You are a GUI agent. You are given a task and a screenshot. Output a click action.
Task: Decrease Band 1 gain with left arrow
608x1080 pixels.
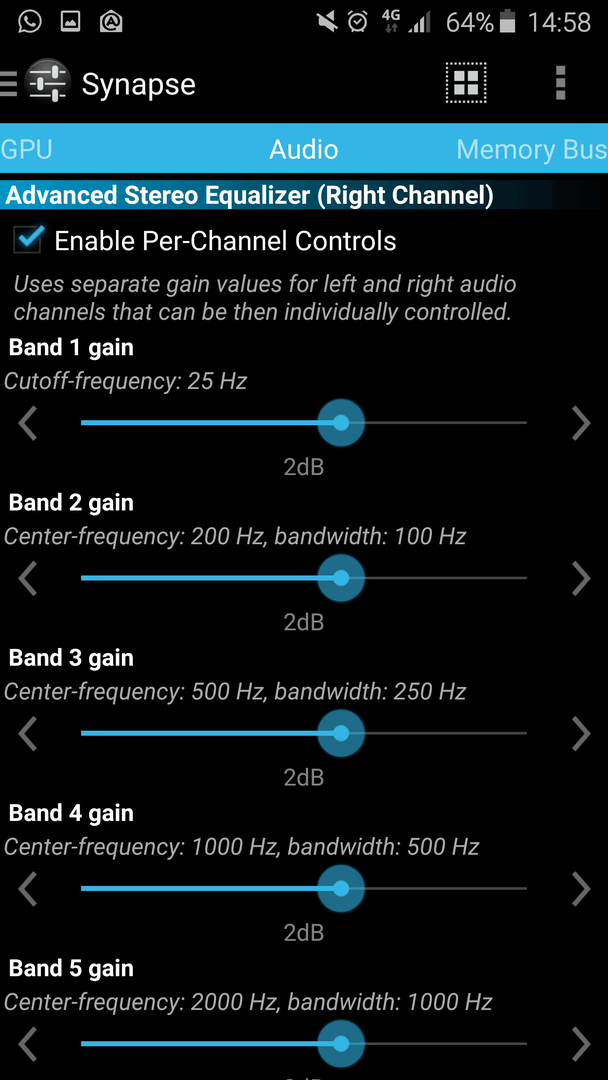coord(28,423)
